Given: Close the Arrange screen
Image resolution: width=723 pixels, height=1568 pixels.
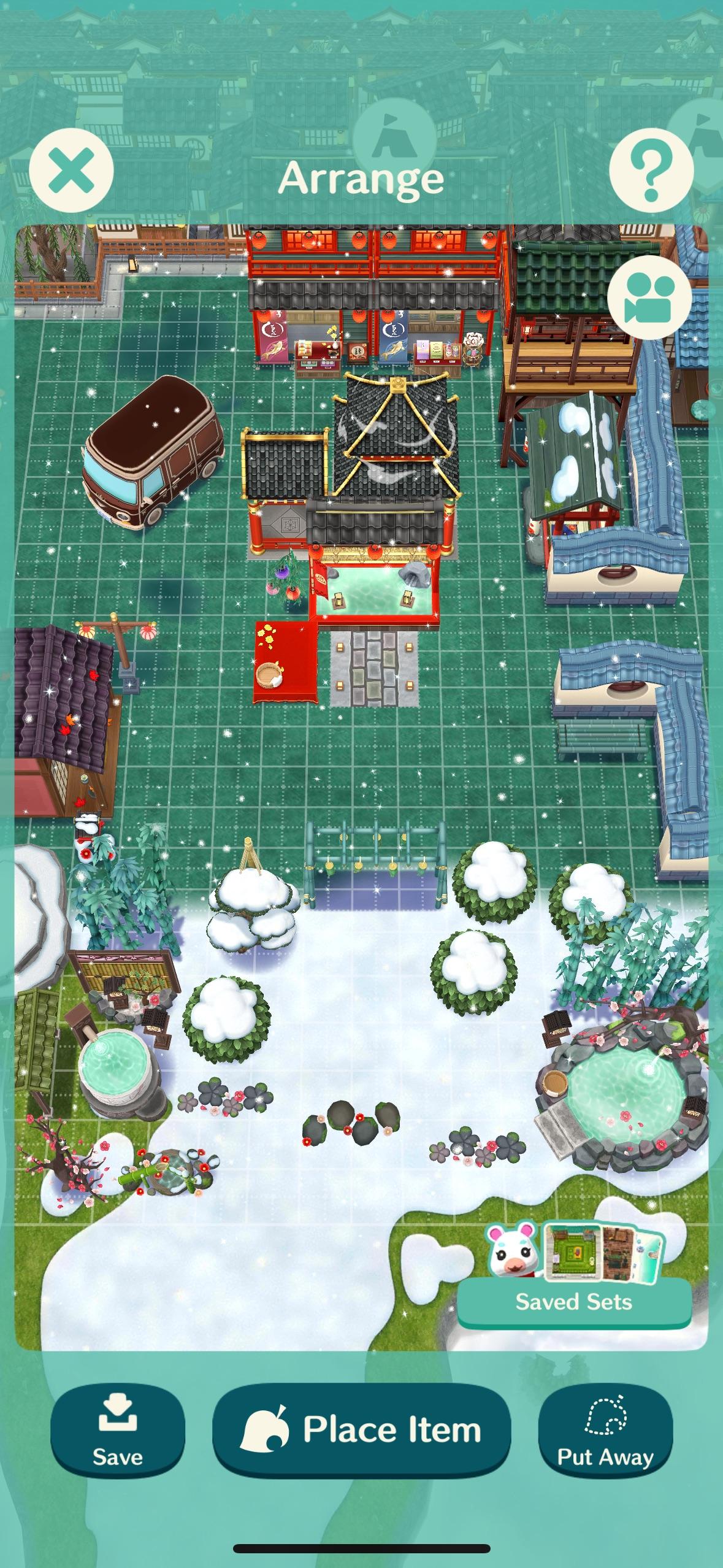Looking at the screenshot, I should coord(71,171).
